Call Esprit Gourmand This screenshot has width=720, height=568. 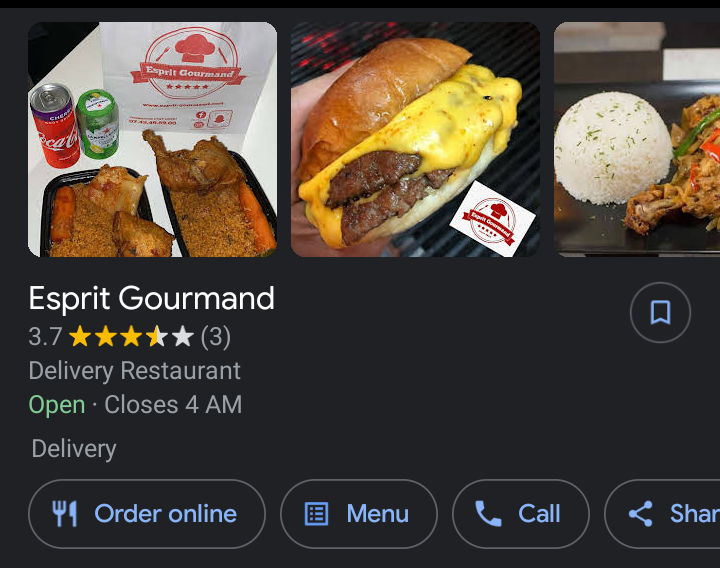[520, 514]
